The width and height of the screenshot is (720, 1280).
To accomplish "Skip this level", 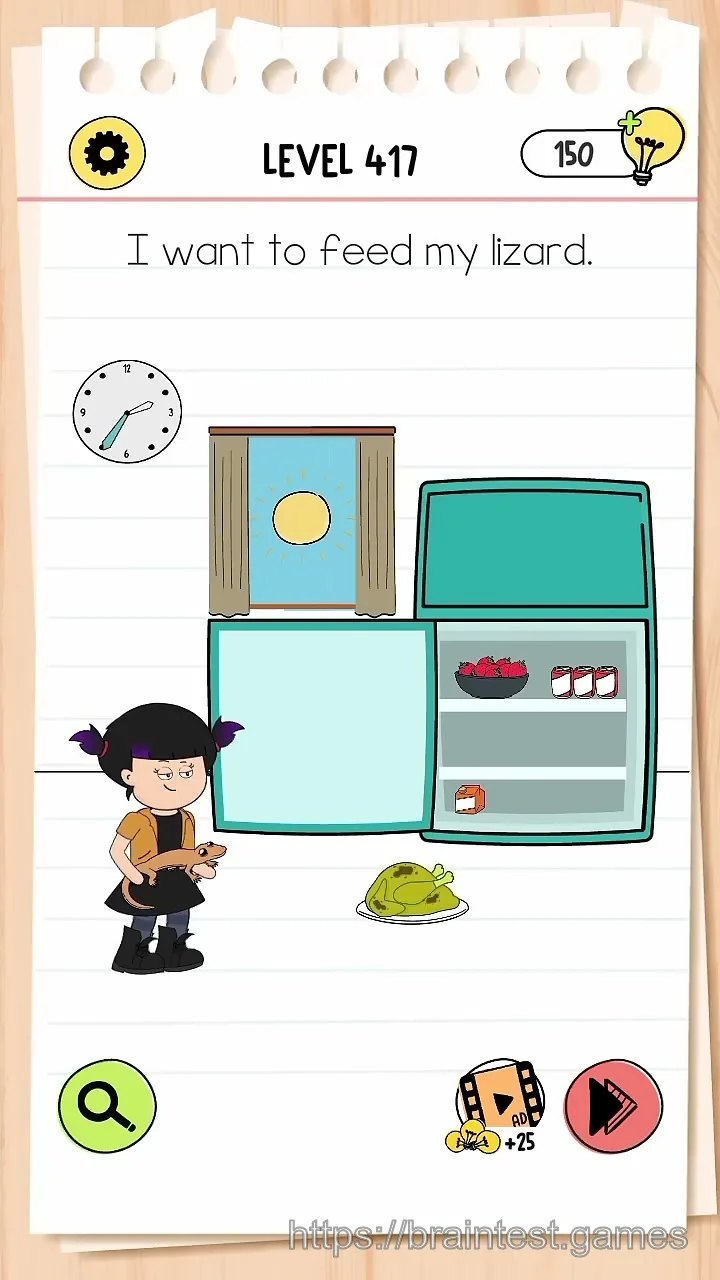I will [614, 1108].
